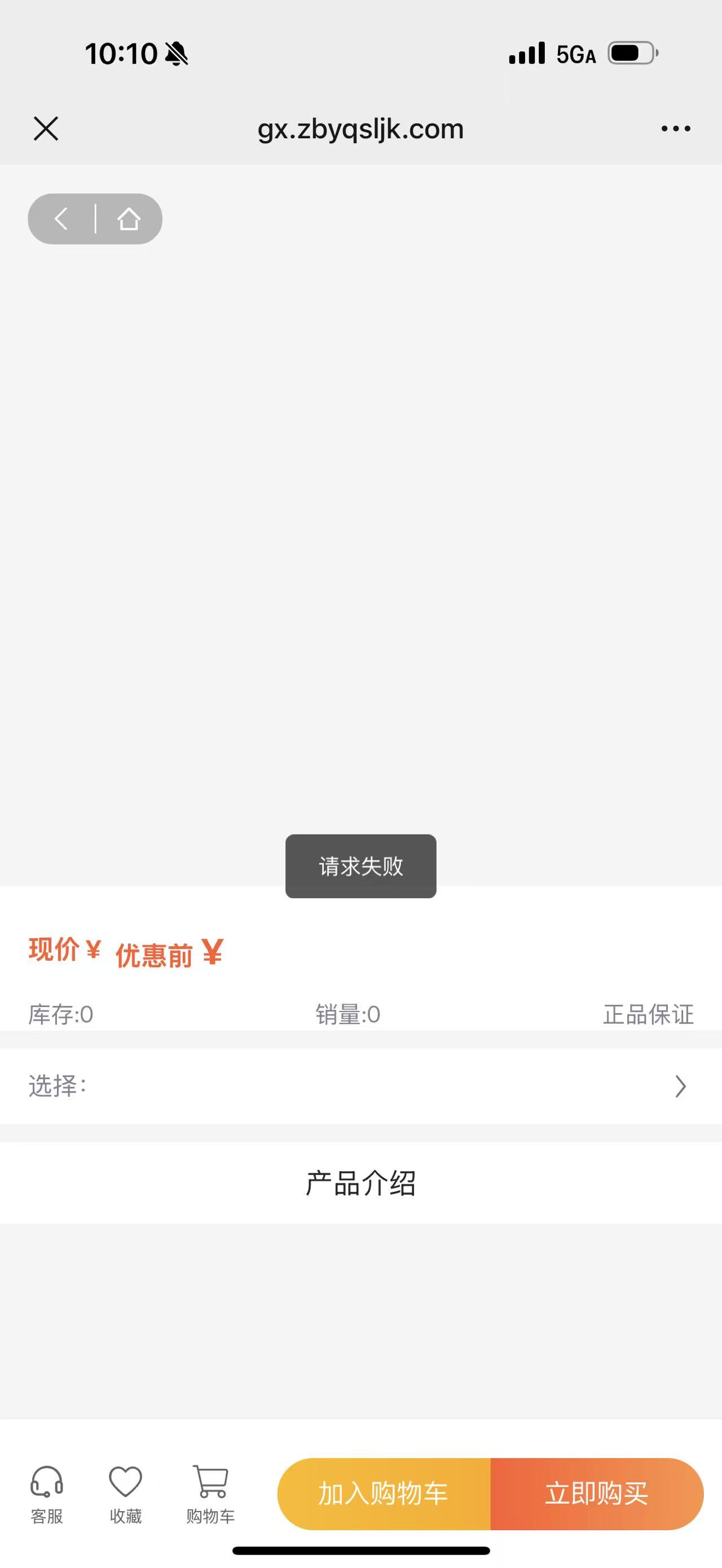Tap 立即购买 to buy now

click(597, 1494)
